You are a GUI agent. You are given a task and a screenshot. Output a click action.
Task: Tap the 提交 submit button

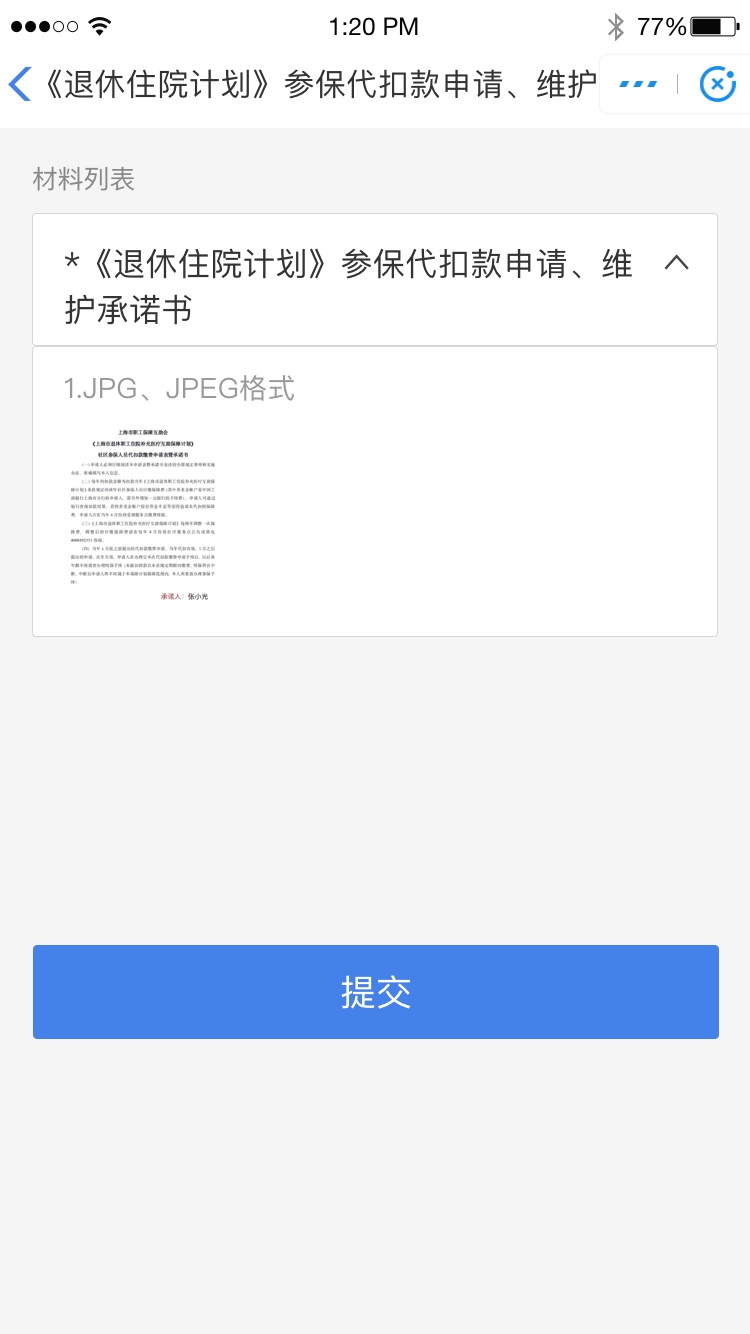[x=376, y=992]
